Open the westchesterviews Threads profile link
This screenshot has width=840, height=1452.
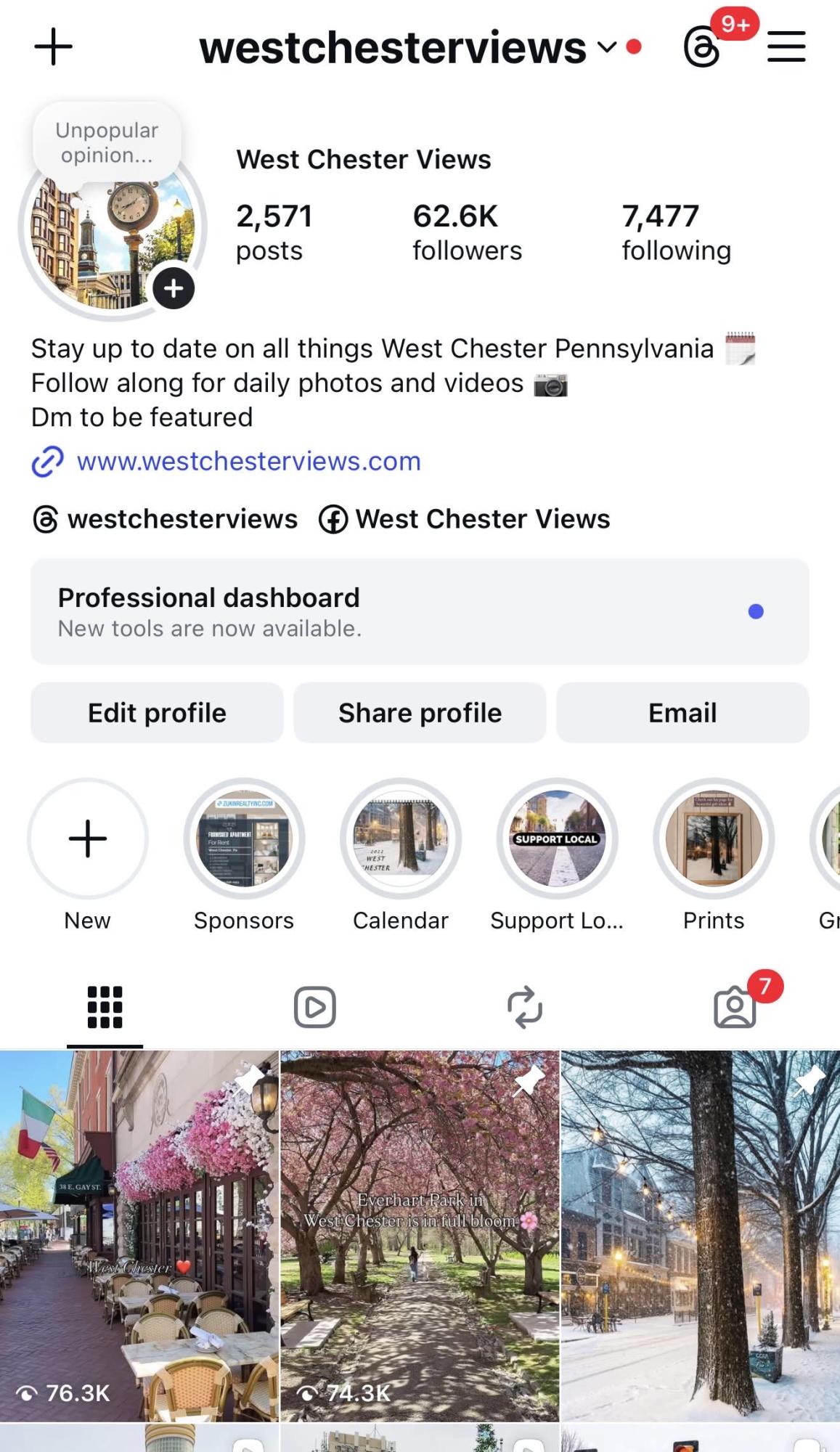pyautogui.click(x=166, y=519)
